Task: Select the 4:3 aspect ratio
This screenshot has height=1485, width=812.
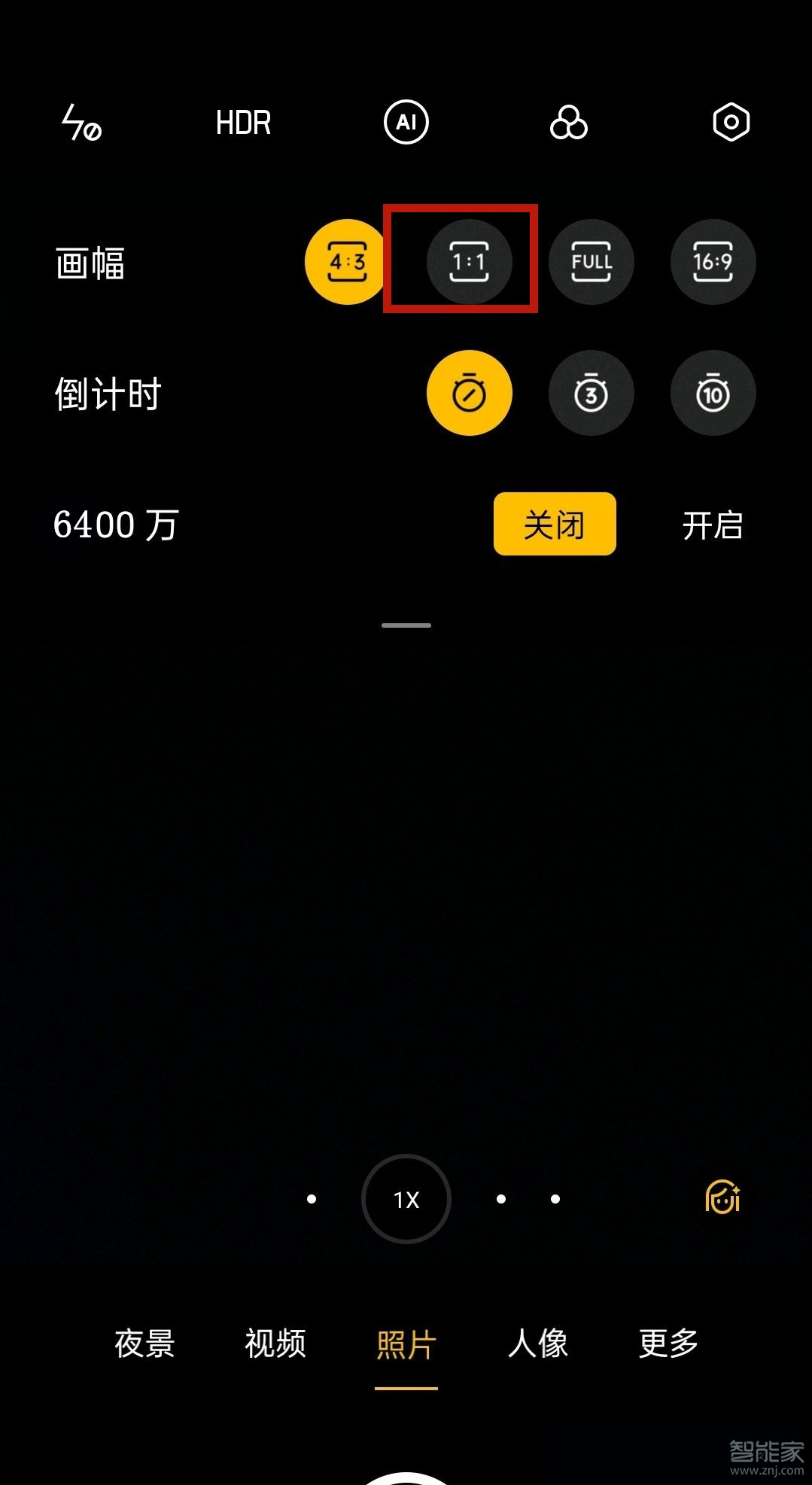Action: (348, 262)
